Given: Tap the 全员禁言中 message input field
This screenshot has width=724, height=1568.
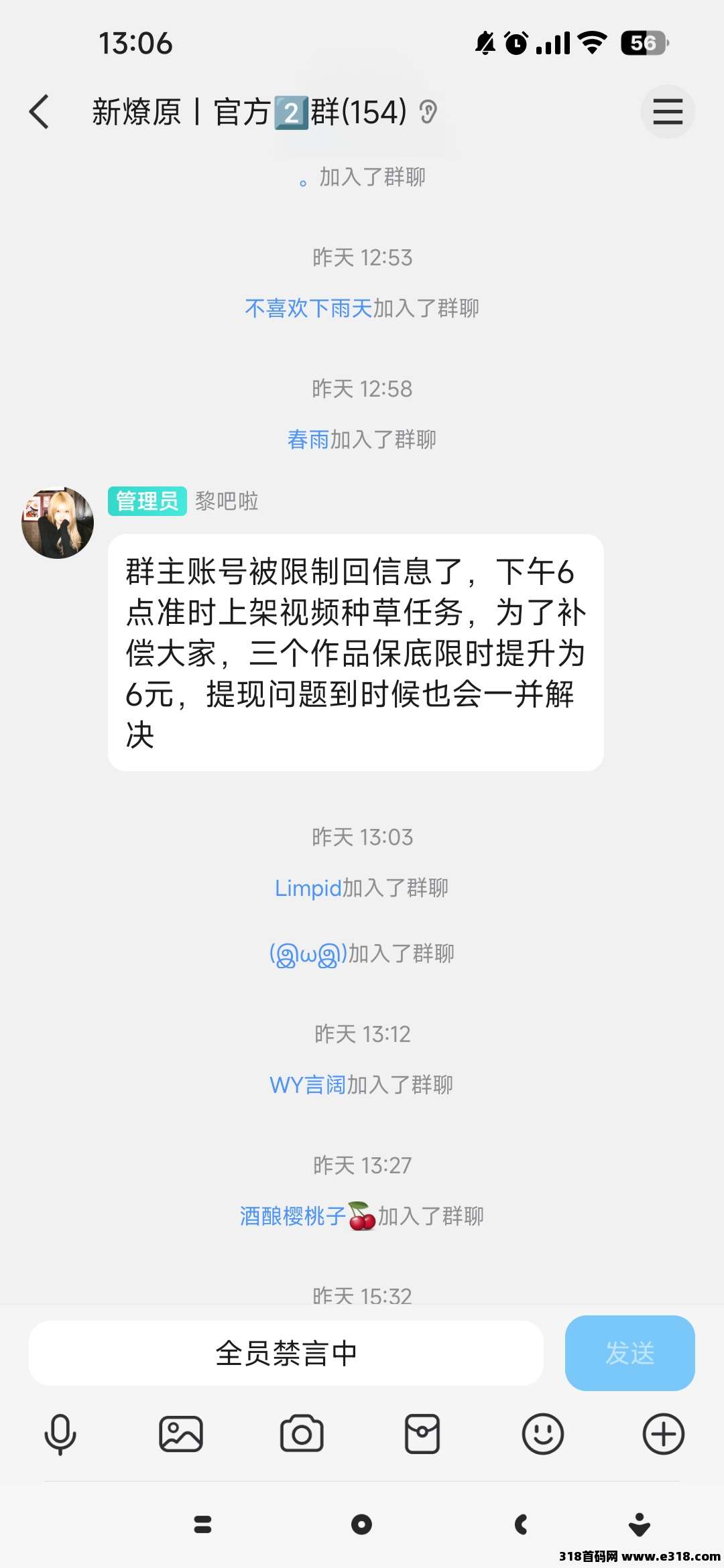Looking at the screenshot, I should coord(287,1352).
